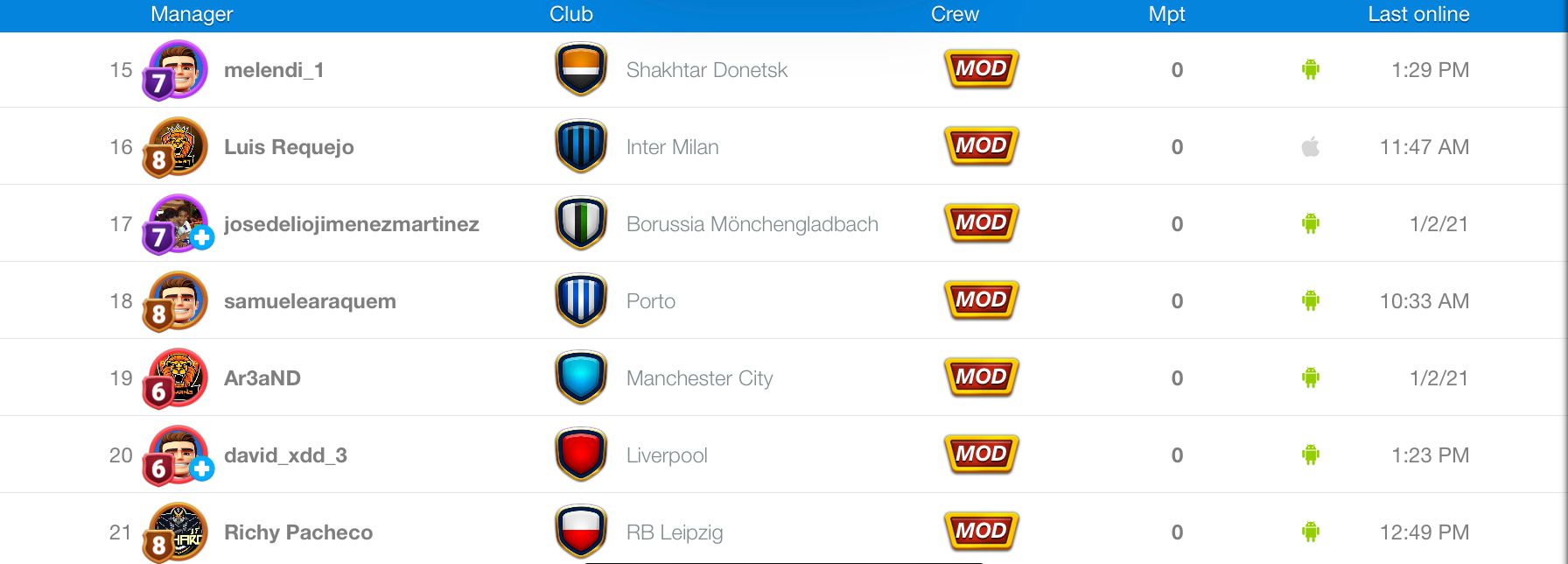Screen dimensions: 1568x564
Task: Tap the MOD crew badge for Manchester City
Action: [981, 377]
